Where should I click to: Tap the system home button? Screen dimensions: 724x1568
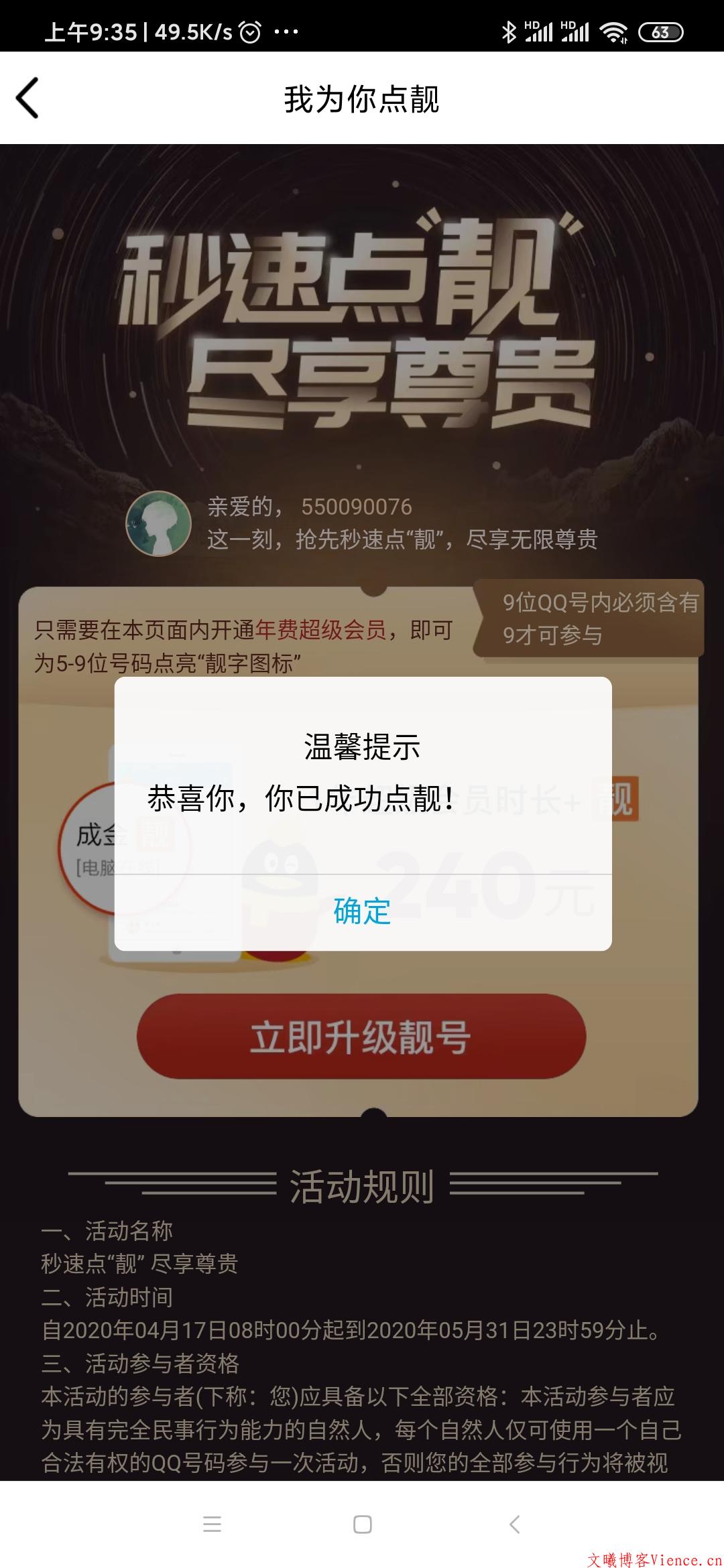pos(362,1524)
